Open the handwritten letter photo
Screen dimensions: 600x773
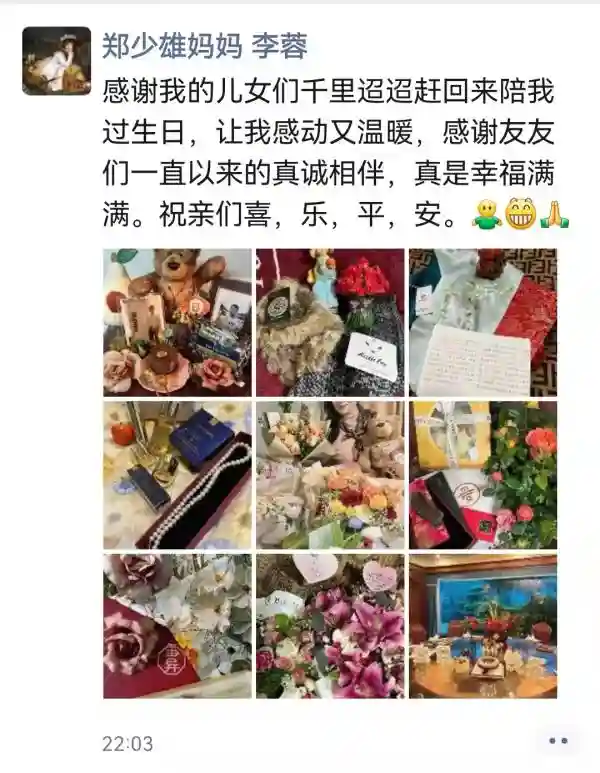483,322
